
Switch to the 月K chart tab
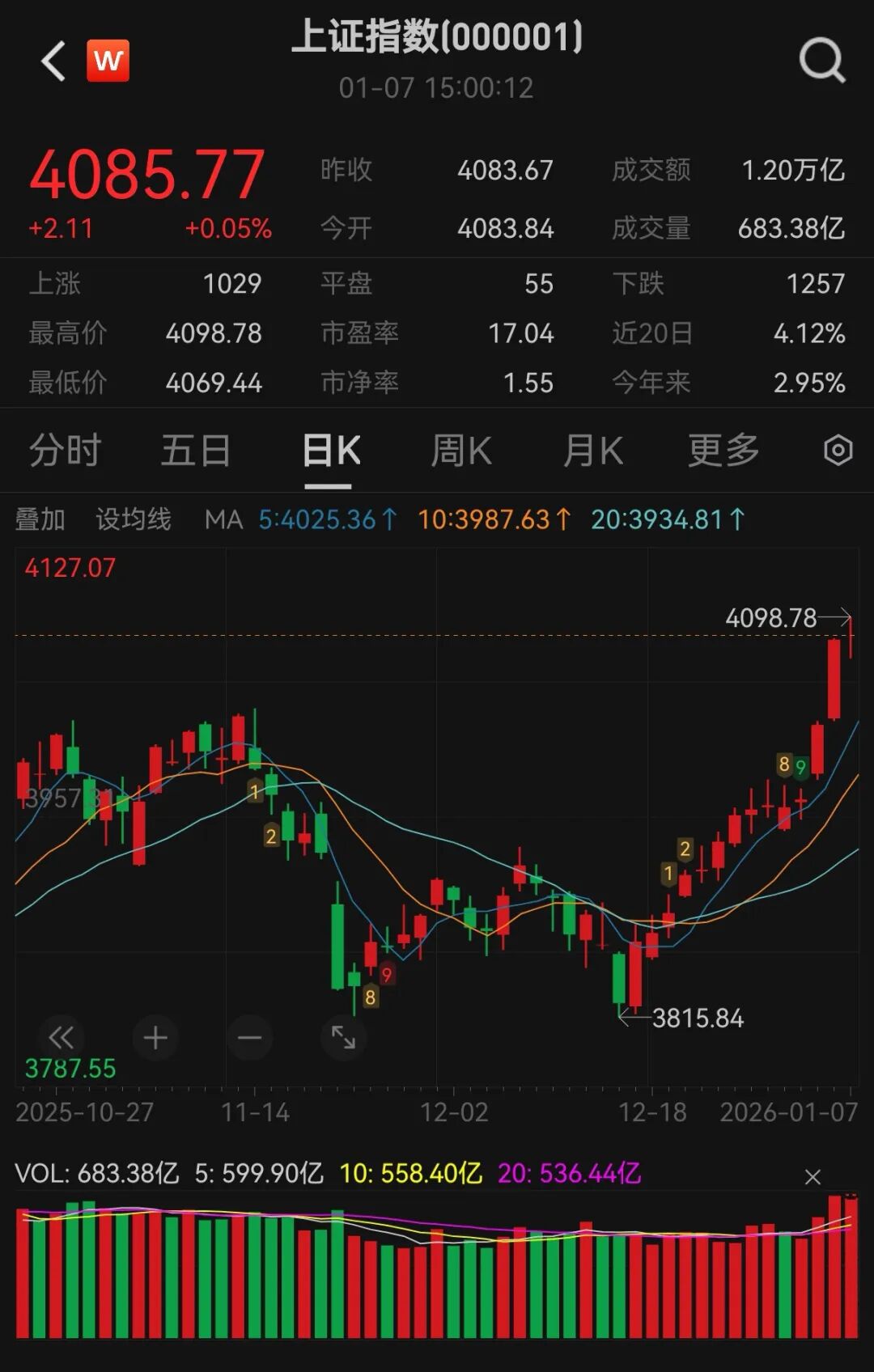click(592, 451)
